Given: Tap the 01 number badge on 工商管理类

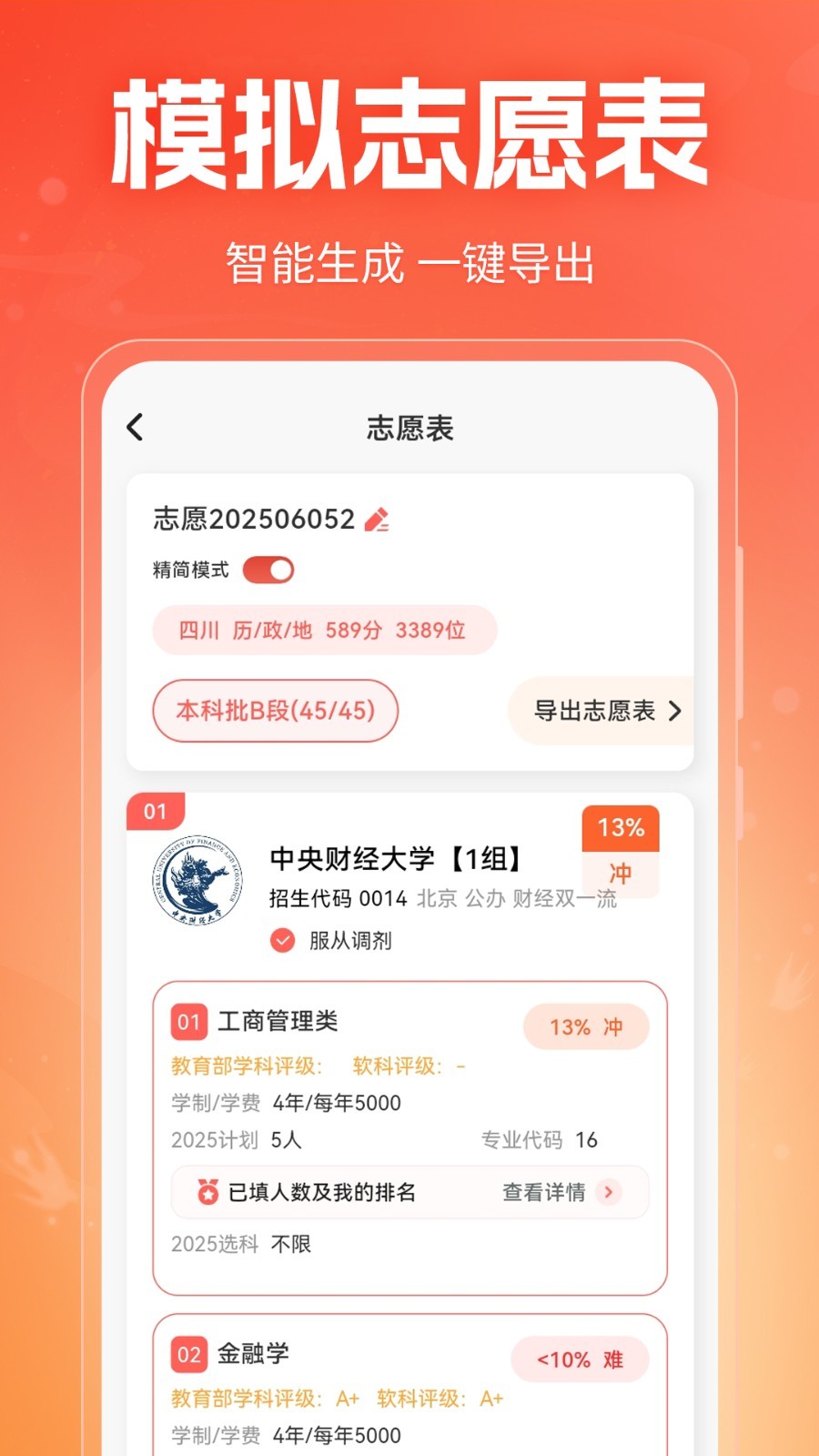Looking at the screenshot, I should 187,1022.
